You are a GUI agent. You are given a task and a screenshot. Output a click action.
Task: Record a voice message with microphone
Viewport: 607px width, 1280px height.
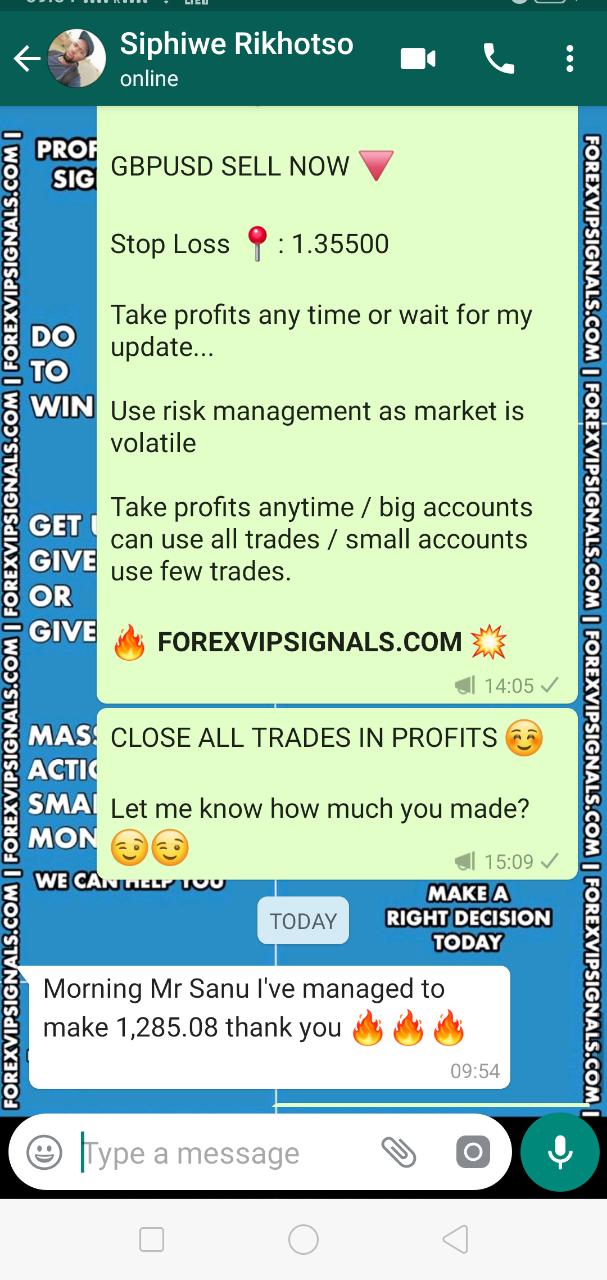tap(560, 1153)
